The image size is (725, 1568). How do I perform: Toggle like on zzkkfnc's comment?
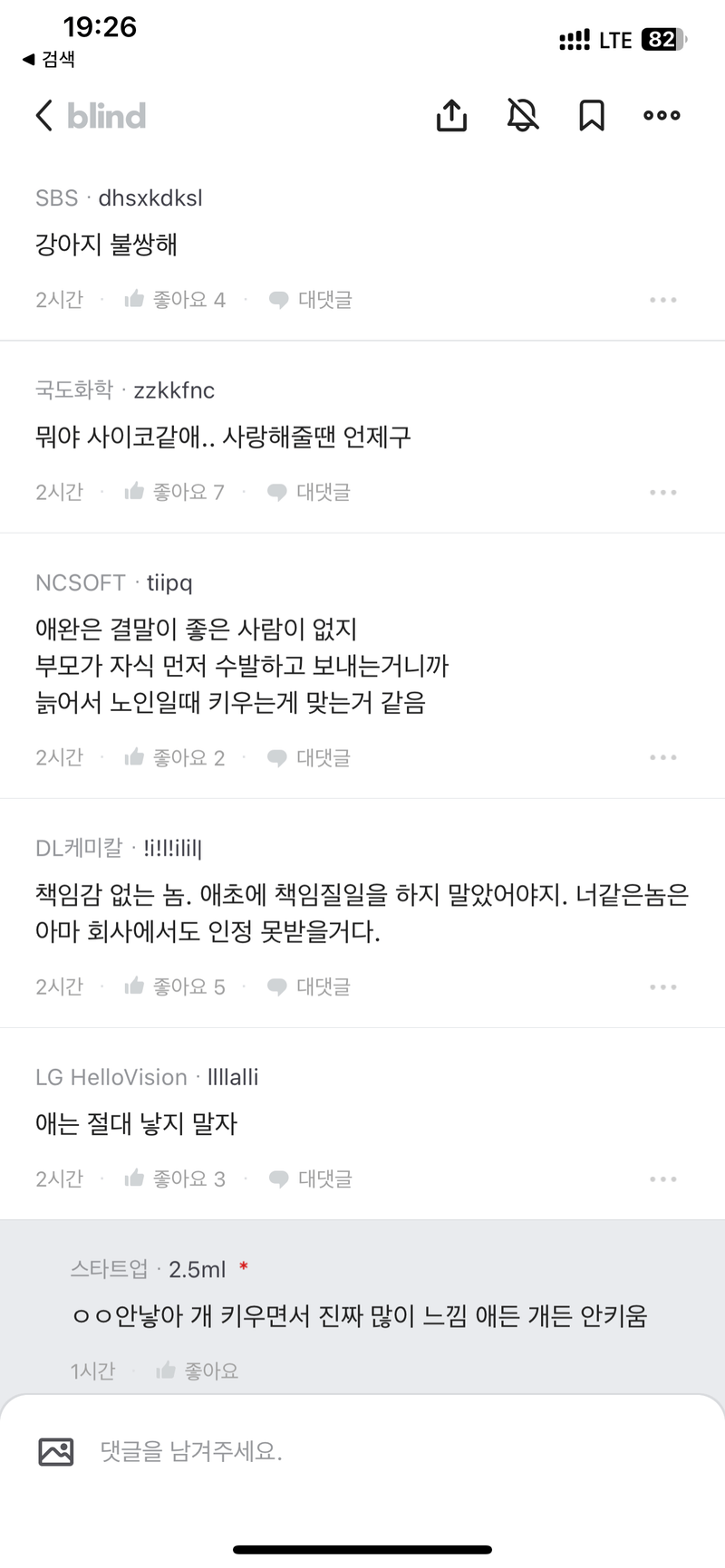(x=132, y=491)
